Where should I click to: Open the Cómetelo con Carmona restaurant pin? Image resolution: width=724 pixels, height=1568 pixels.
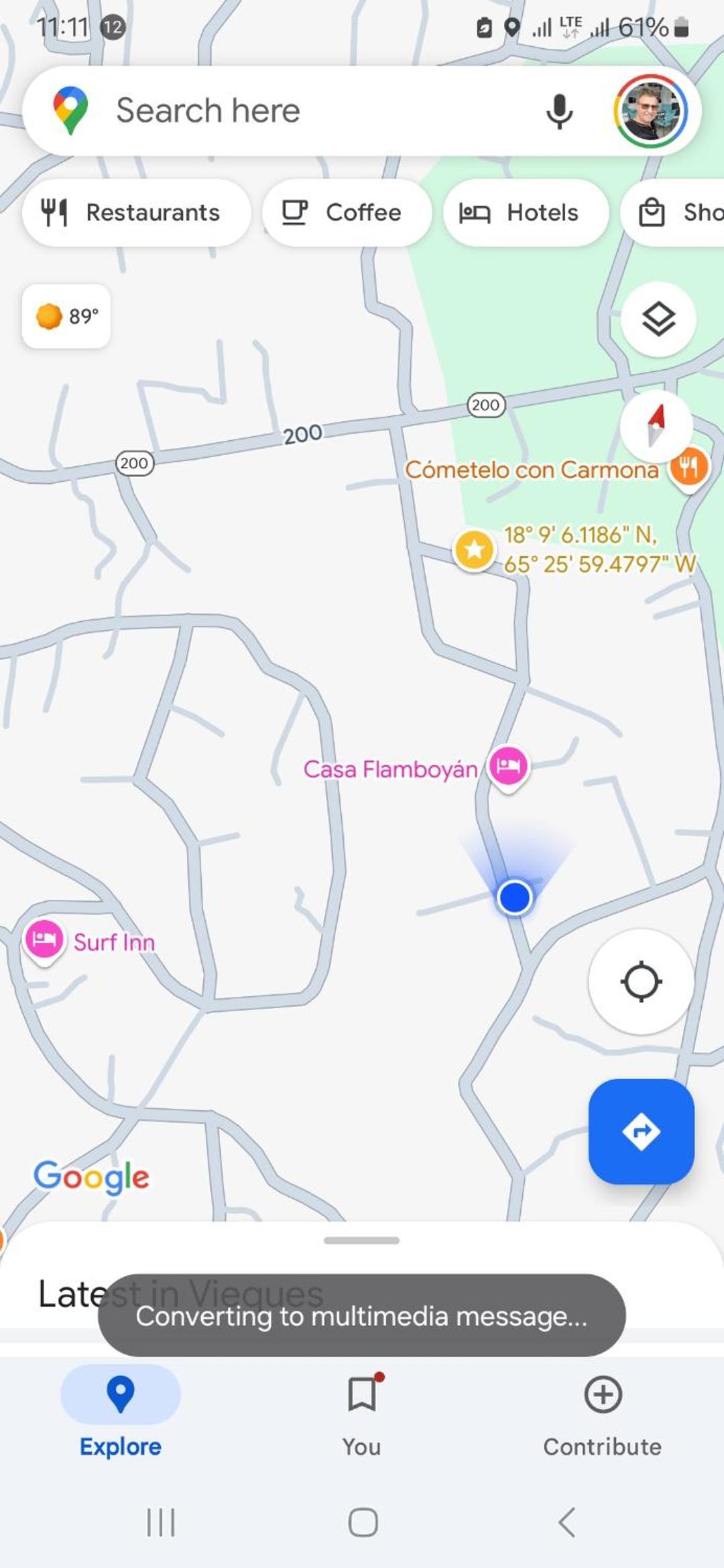(689, 467)
